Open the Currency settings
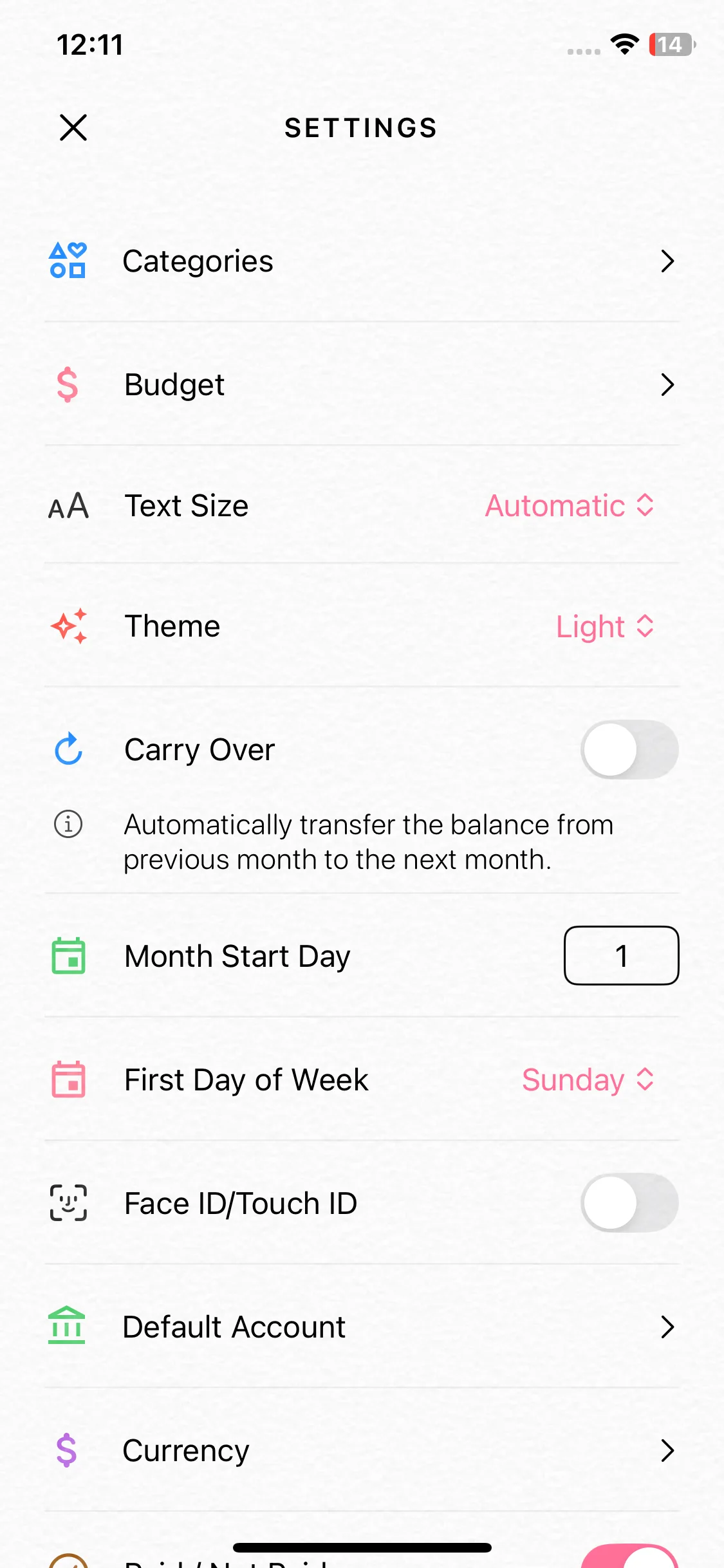The image size is (724, 1568). tap(360, 1451)
